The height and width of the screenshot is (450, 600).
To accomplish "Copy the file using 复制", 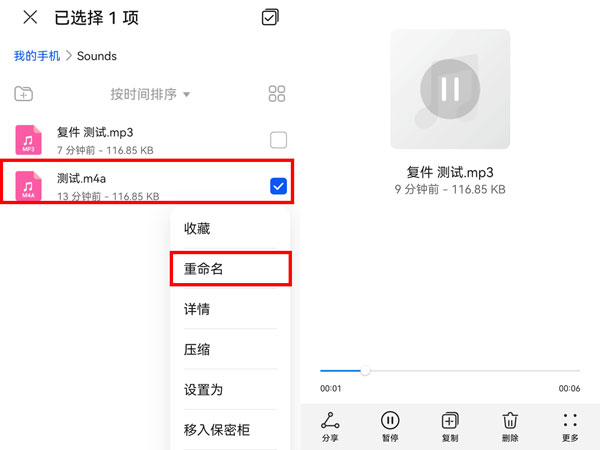I will tap(450, 426).
